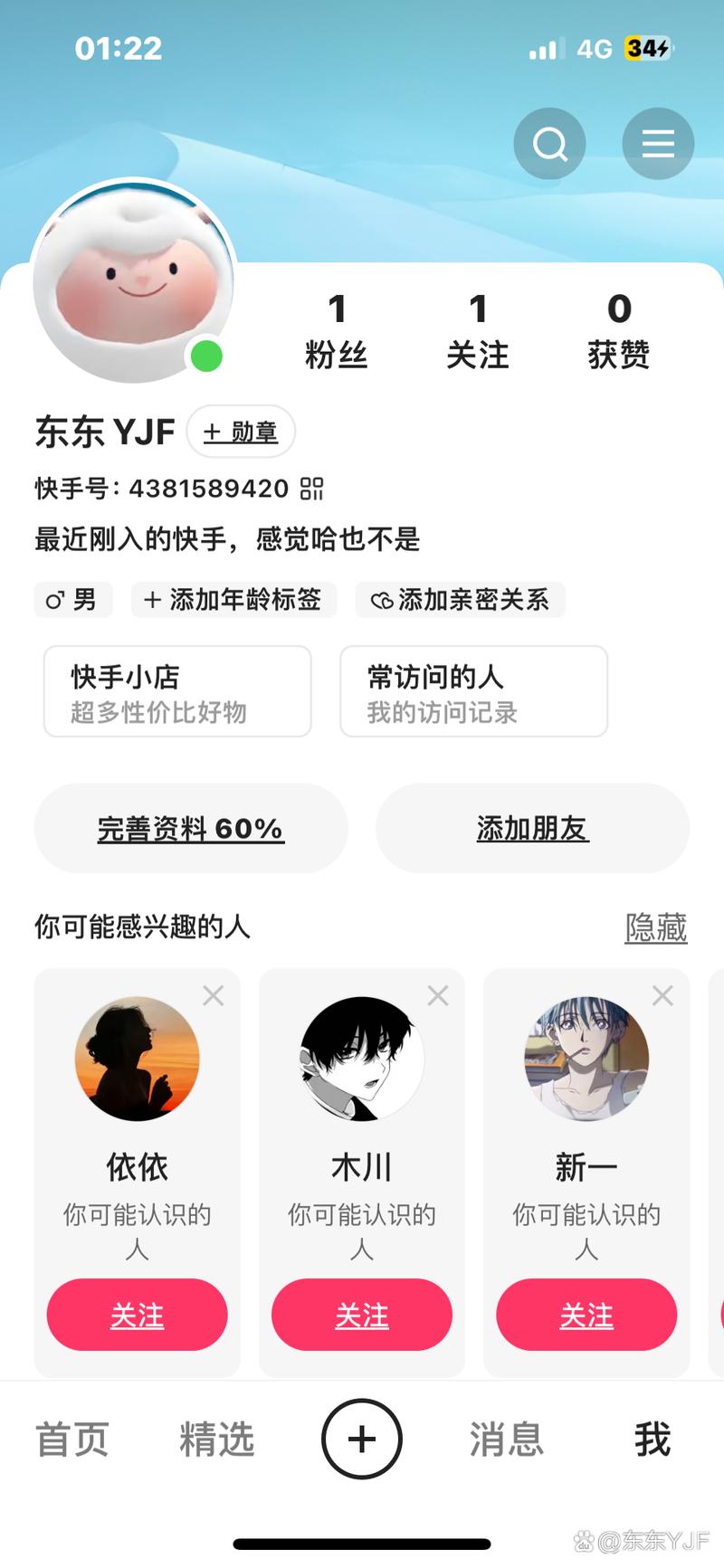Open 添加朋友 to add friends
Image resolution: width=724 pixels, height=1568 pixels.
coord(532,828)
